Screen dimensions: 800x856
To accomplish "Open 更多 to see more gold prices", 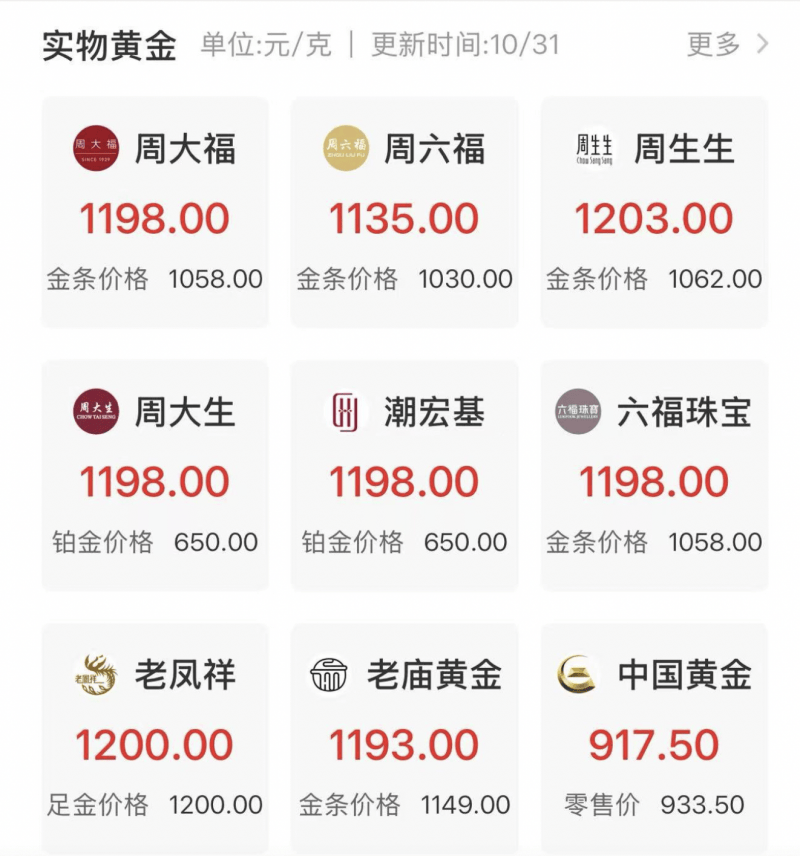I will (726, 44).
